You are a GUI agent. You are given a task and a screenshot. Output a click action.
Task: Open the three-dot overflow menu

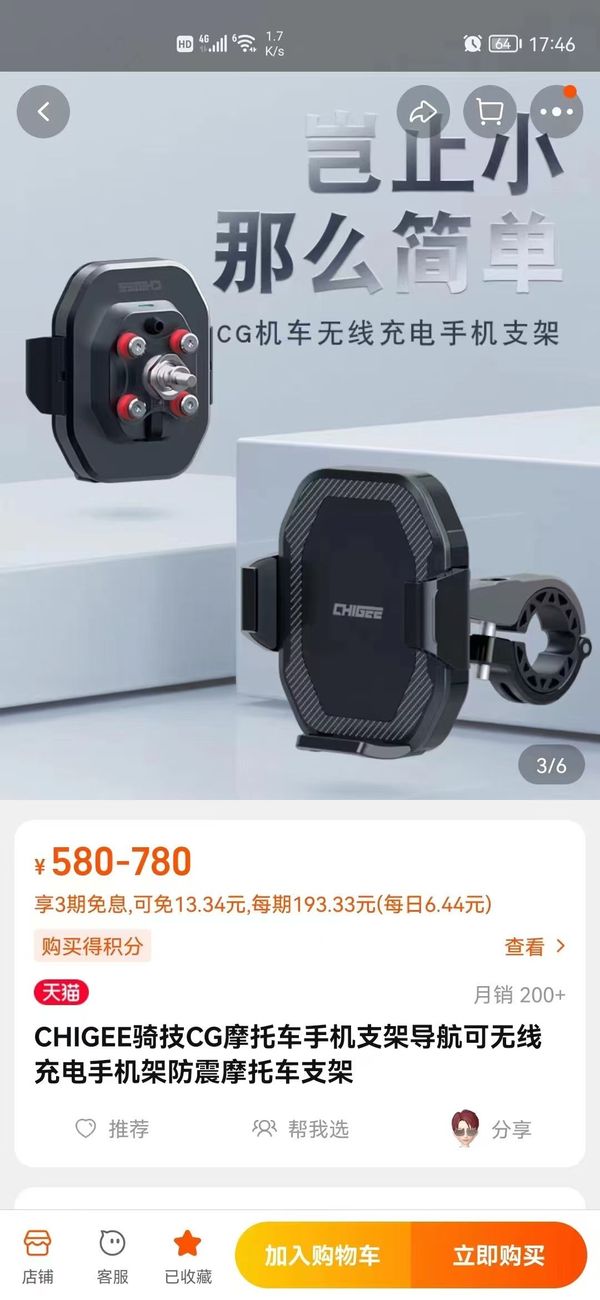point(556,112)
